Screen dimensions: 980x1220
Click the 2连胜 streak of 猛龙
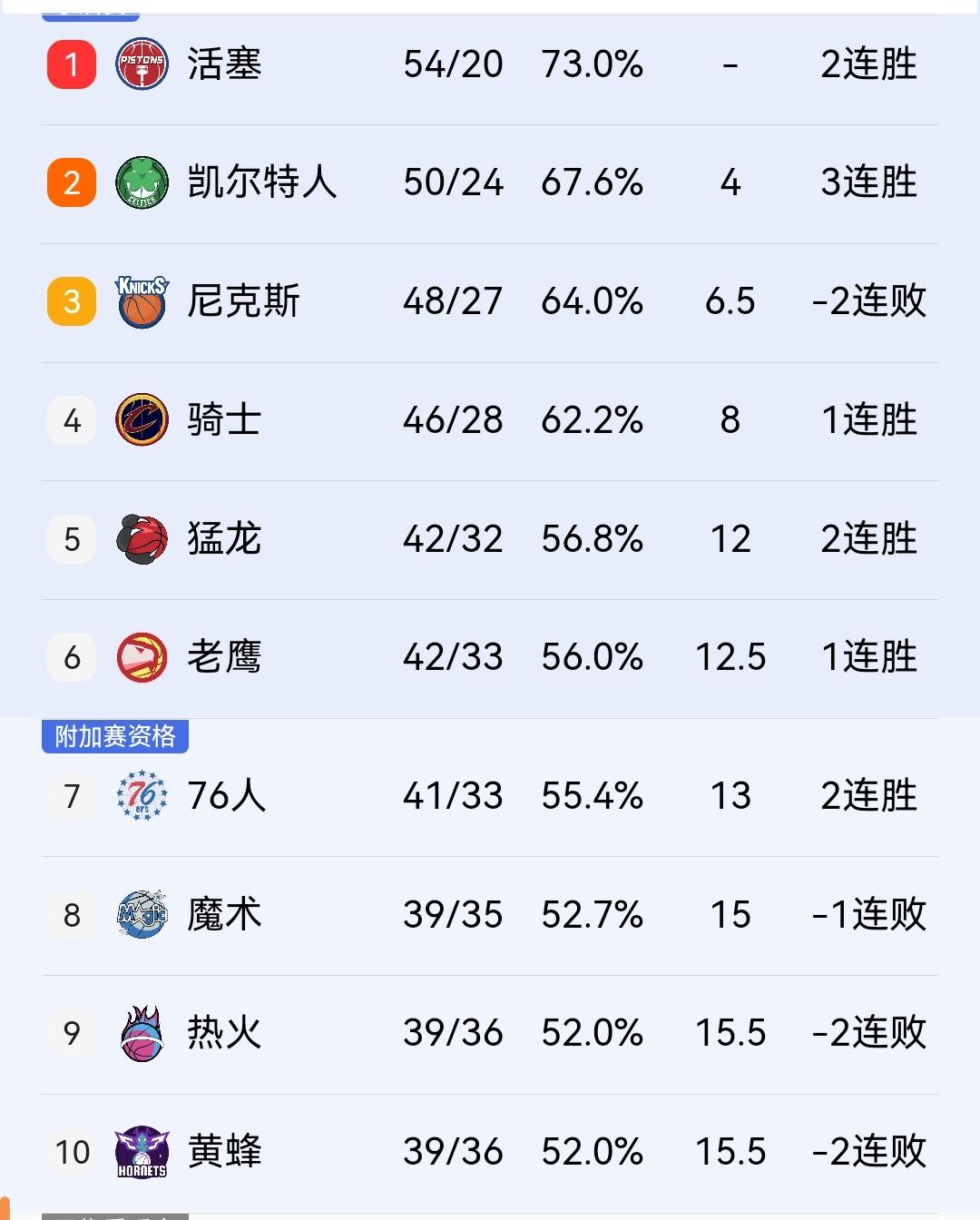(868, 538)
